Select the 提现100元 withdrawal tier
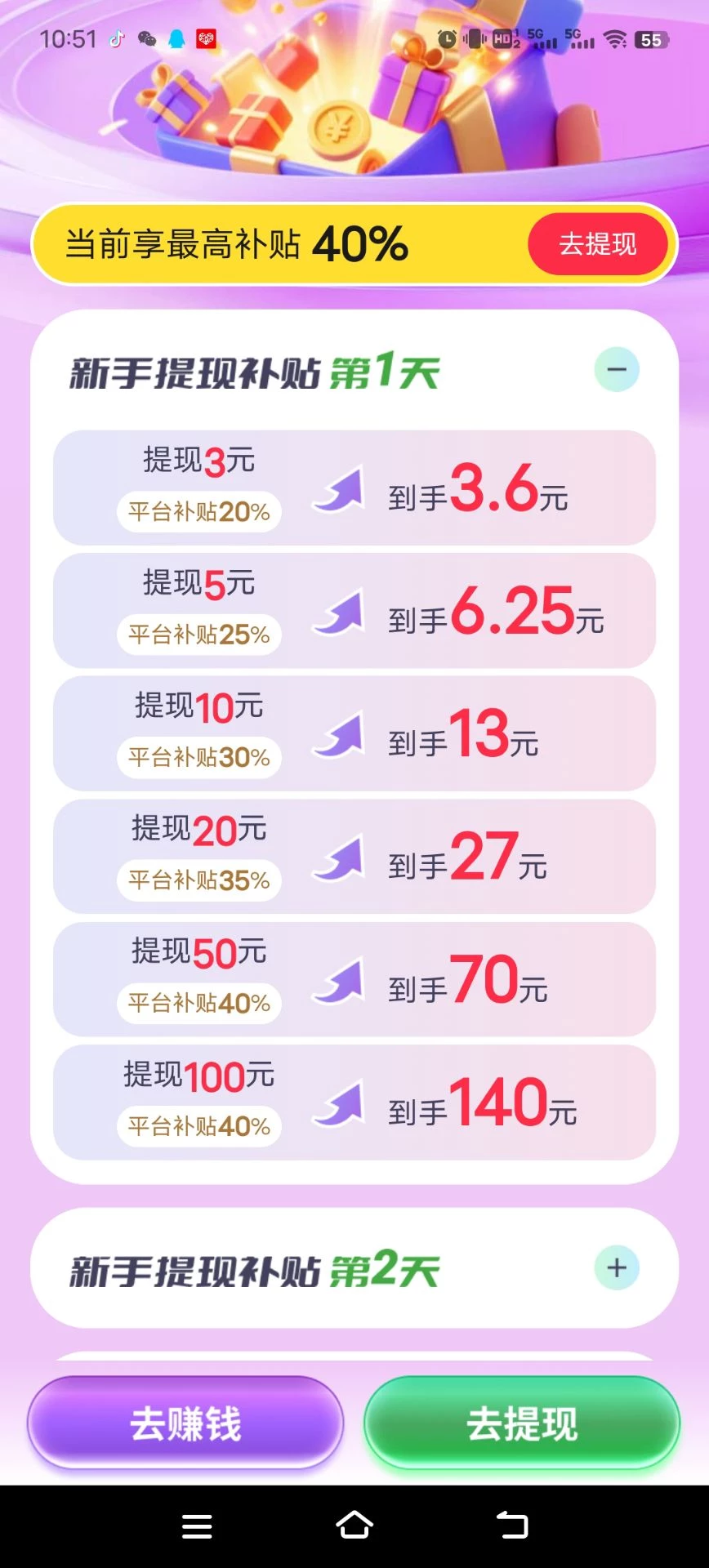Image resolution: width=709 pixels, height=1568 pixels. click(x=354, y=1102)
